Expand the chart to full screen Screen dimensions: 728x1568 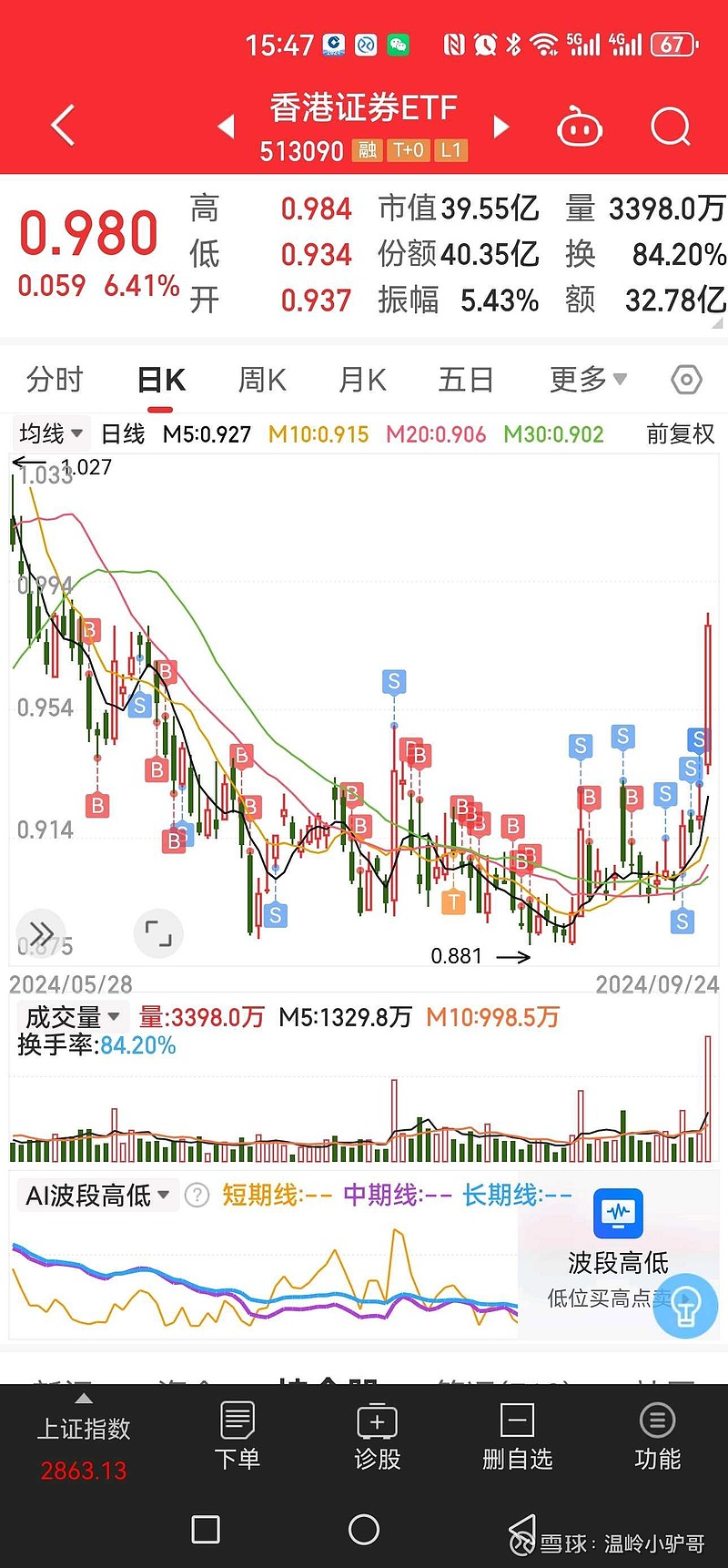[x=158, y=932]
